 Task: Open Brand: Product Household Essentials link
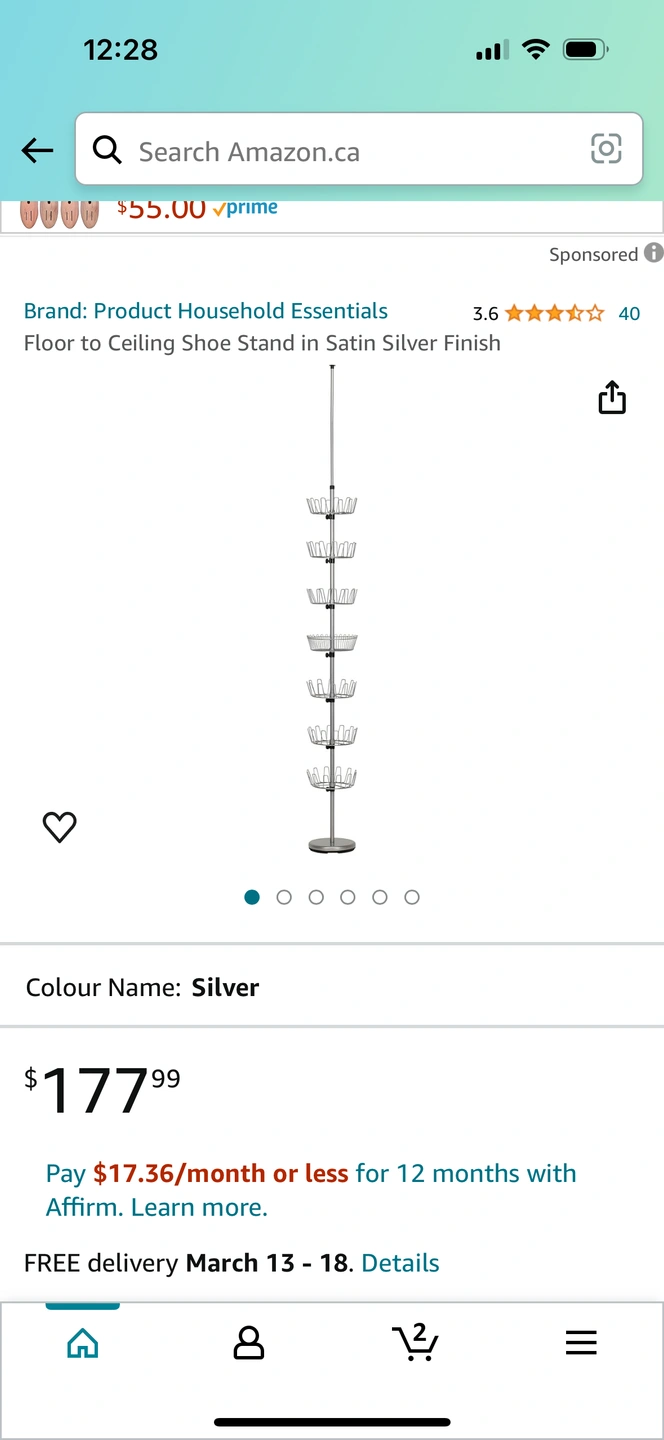[206, 311]
